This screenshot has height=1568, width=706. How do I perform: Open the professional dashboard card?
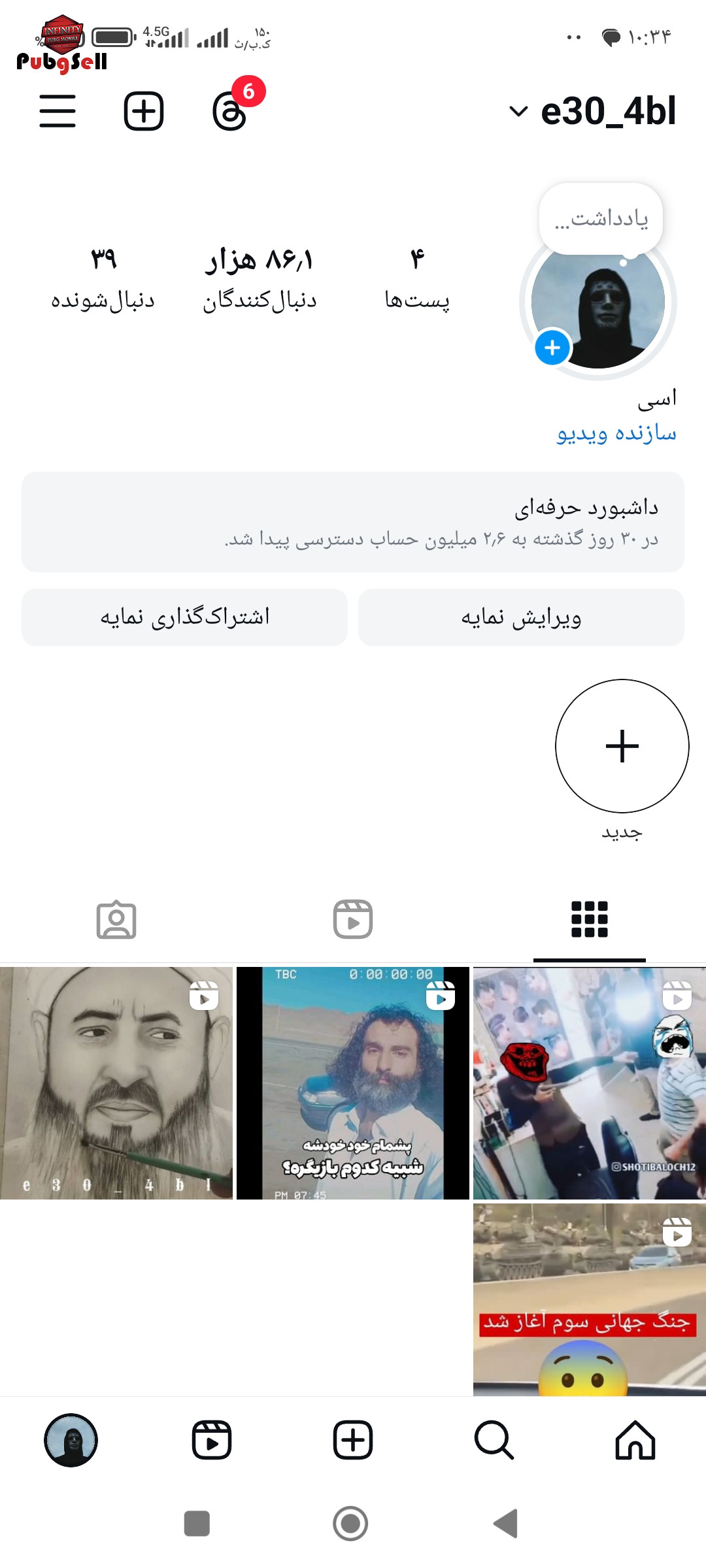353,522
